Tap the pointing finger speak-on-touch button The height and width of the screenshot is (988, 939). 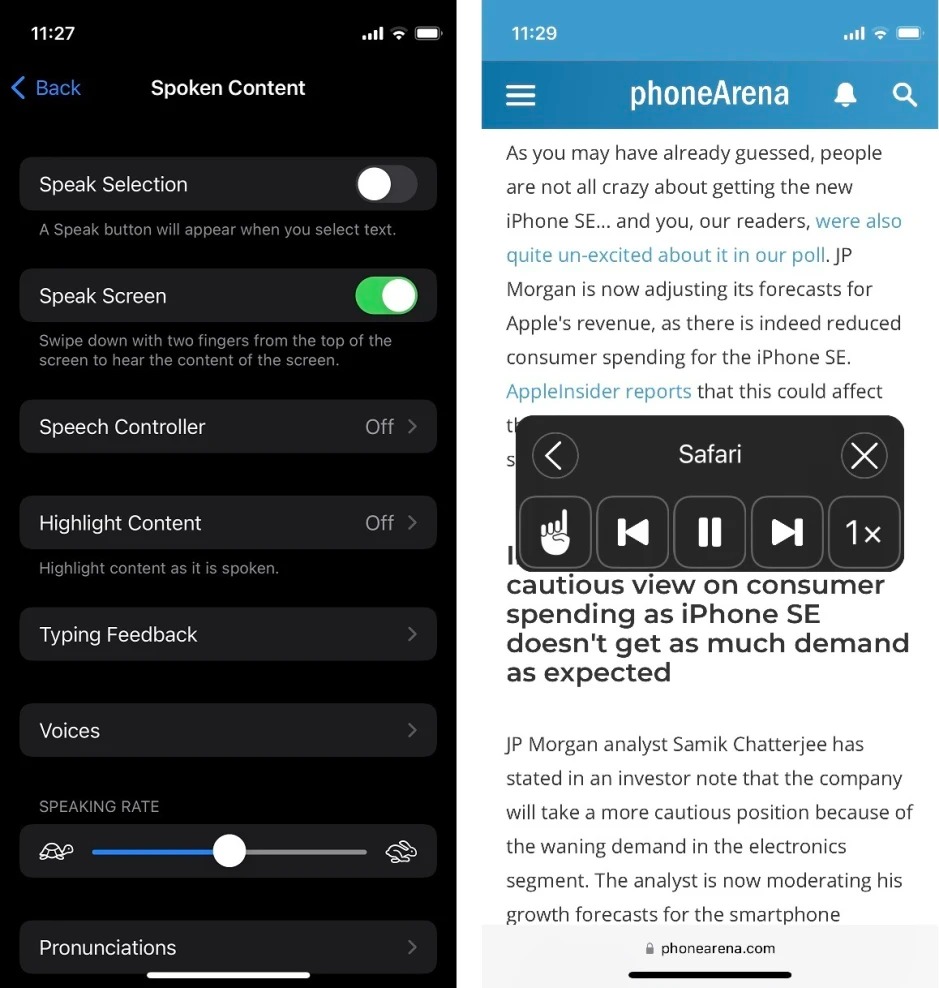556,532
